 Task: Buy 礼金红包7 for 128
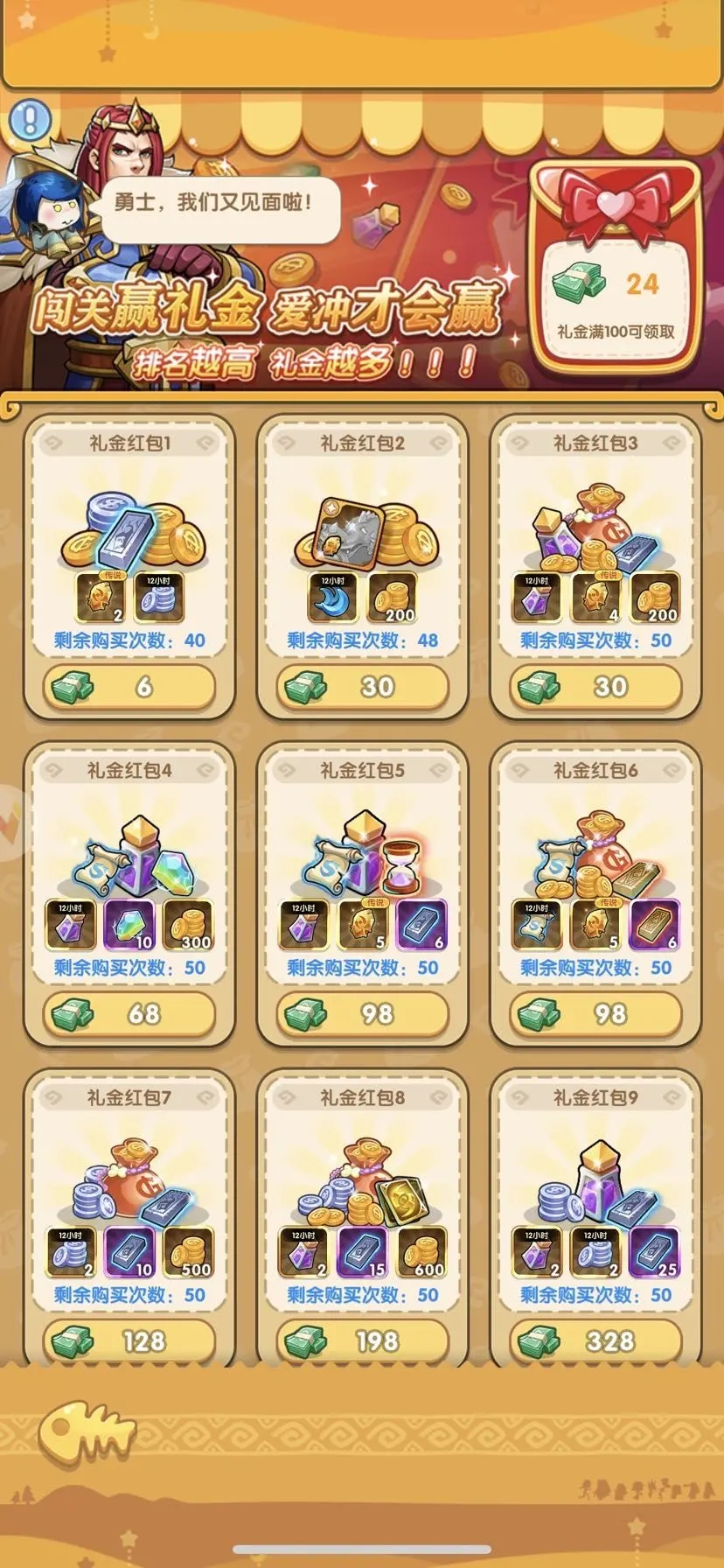pyautogui.click(x=129, y=1340)
